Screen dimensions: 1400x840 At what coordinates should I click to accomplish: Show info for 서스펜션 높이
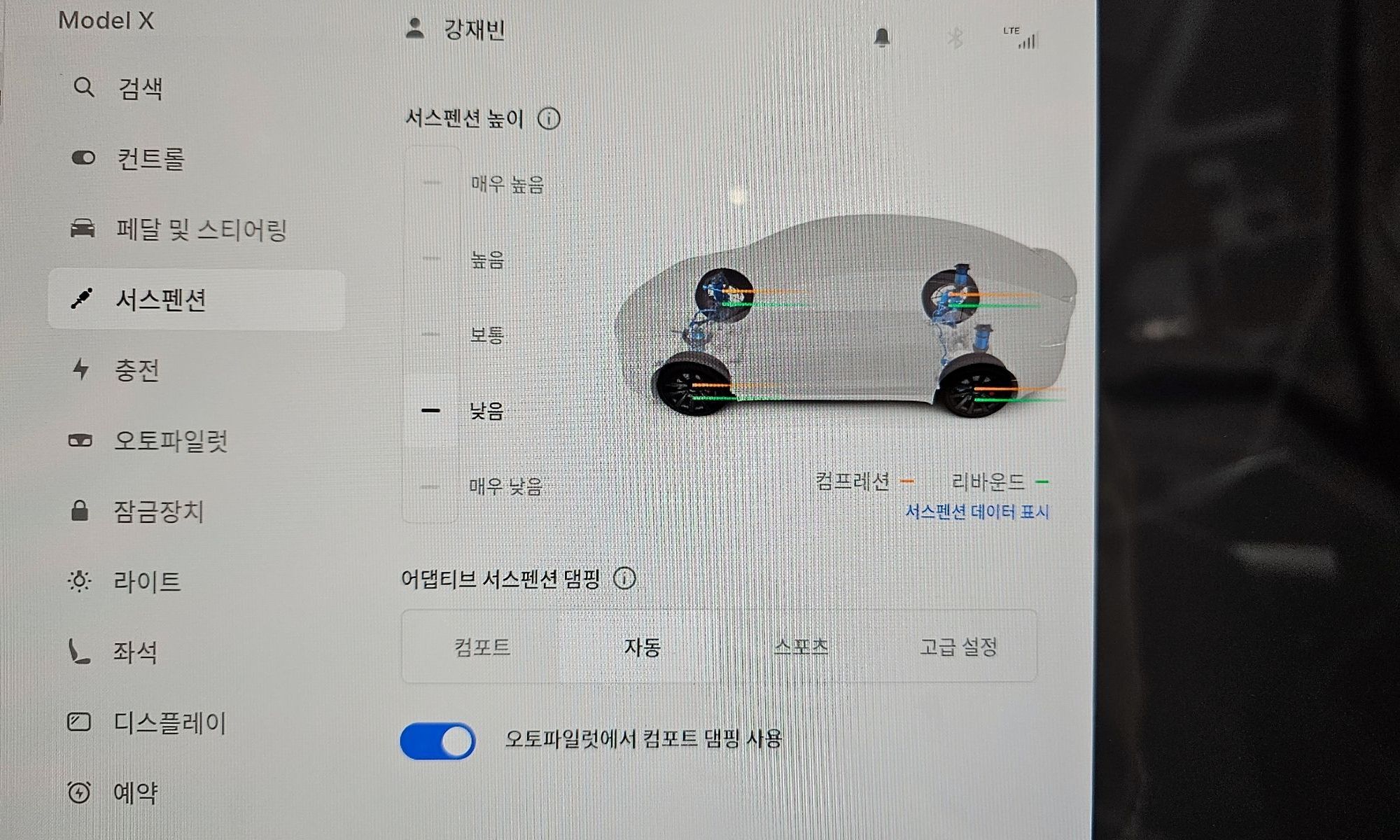point(549,119)
